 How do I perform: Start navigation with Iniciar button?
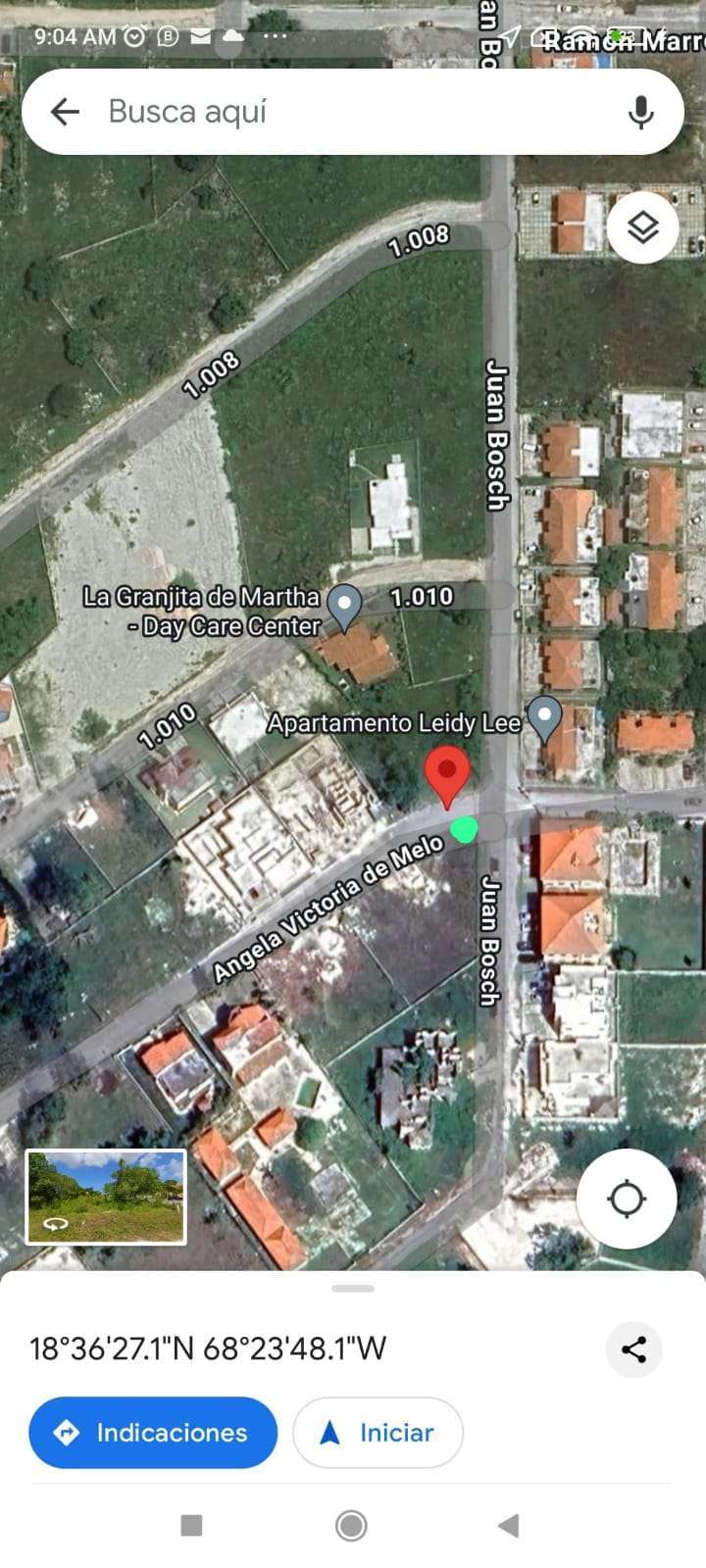point(378,1433)
